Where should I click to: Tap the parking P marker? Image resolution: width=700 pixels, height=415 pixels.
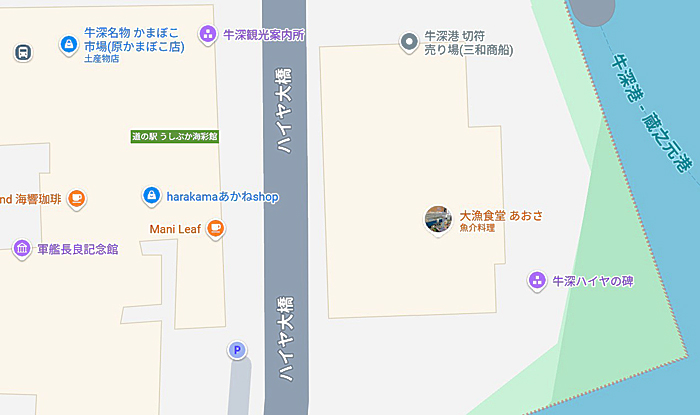[x=237, y=350]
